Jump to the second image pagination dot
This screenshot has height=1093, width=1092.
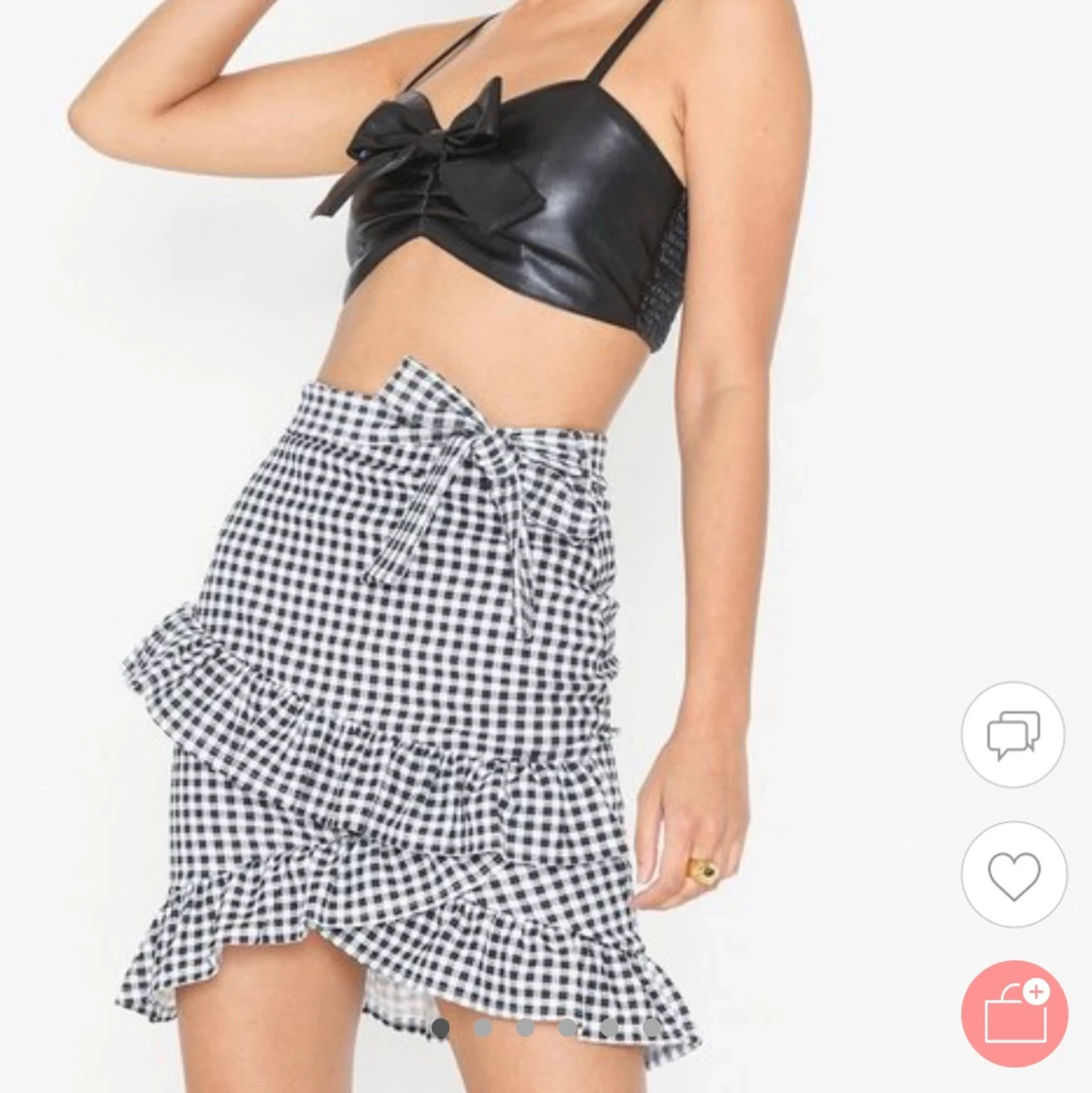click(482, 1027)
